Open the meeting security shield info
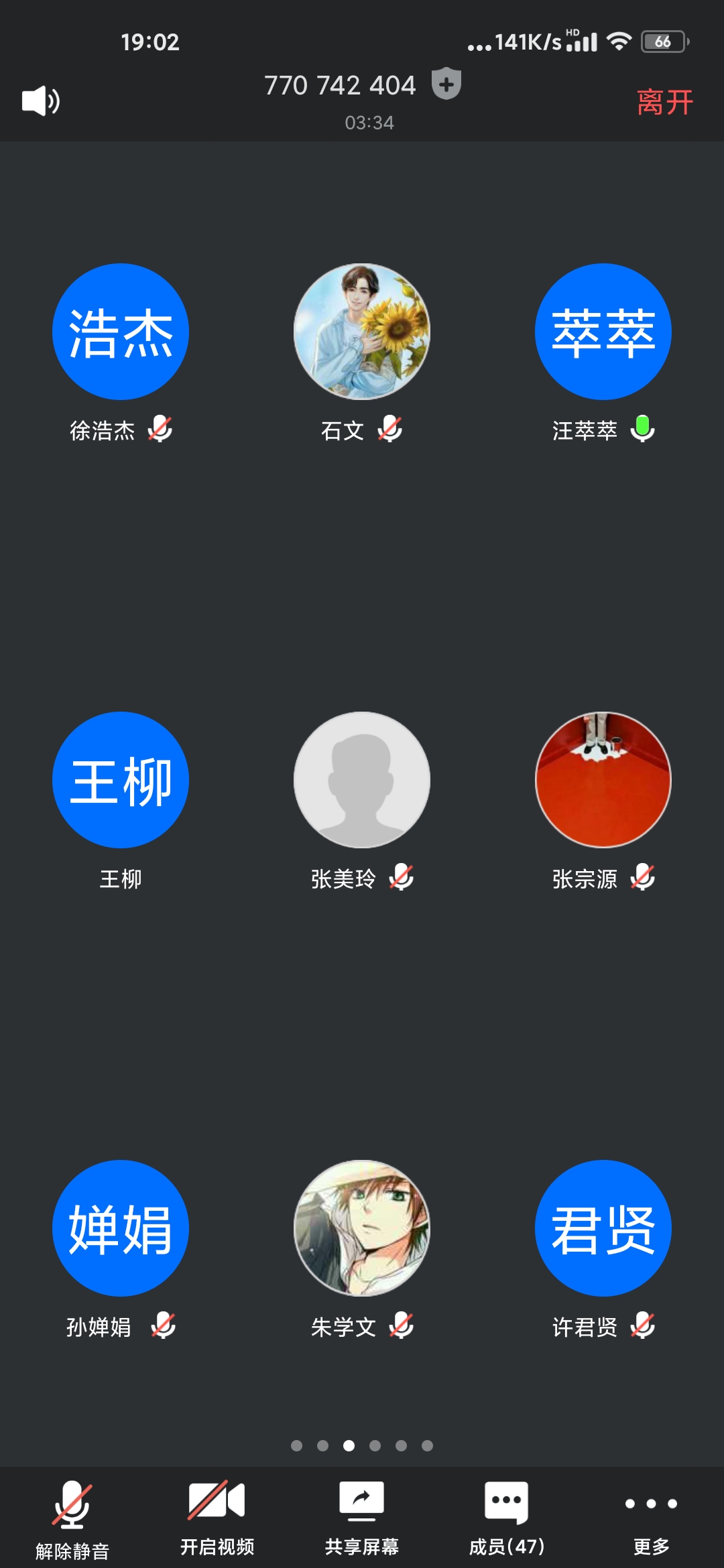Viewport: 724px width, 1568px height. [446, 84]
